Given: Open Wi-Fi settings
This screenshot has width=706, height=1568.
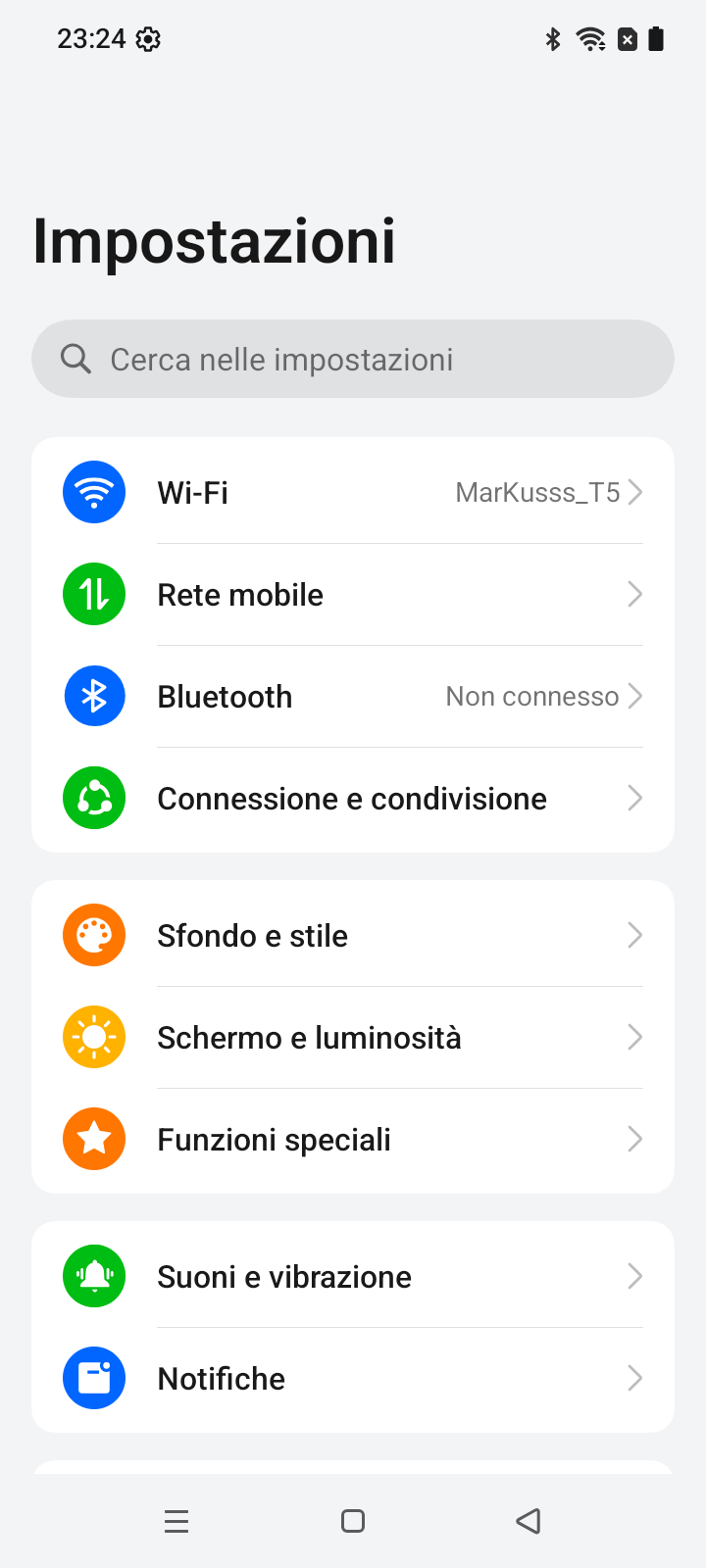Looking at the screenshot, I should [x=353, y=492].
